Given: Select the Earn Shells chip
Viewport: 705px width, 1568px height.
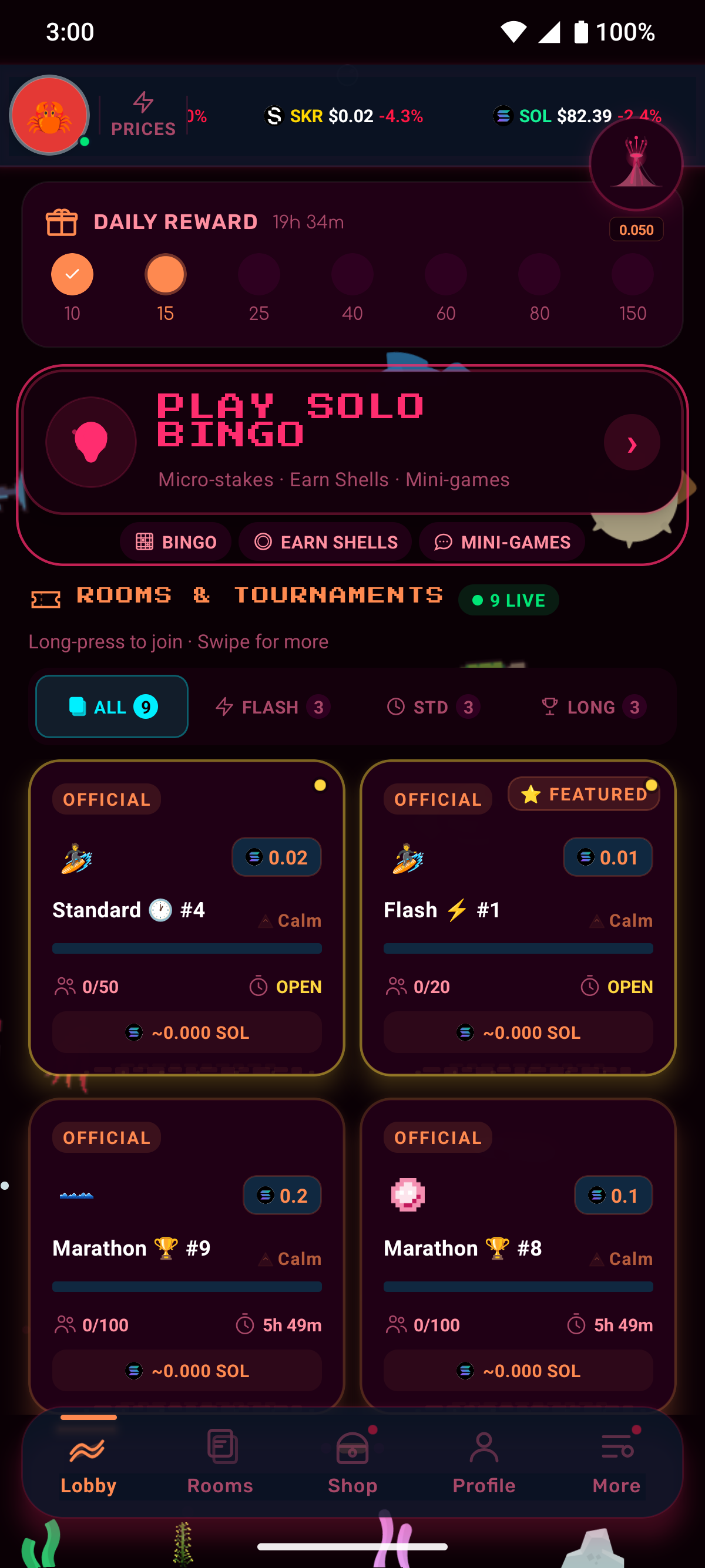Looking at the screenshot, I should 325,541.
